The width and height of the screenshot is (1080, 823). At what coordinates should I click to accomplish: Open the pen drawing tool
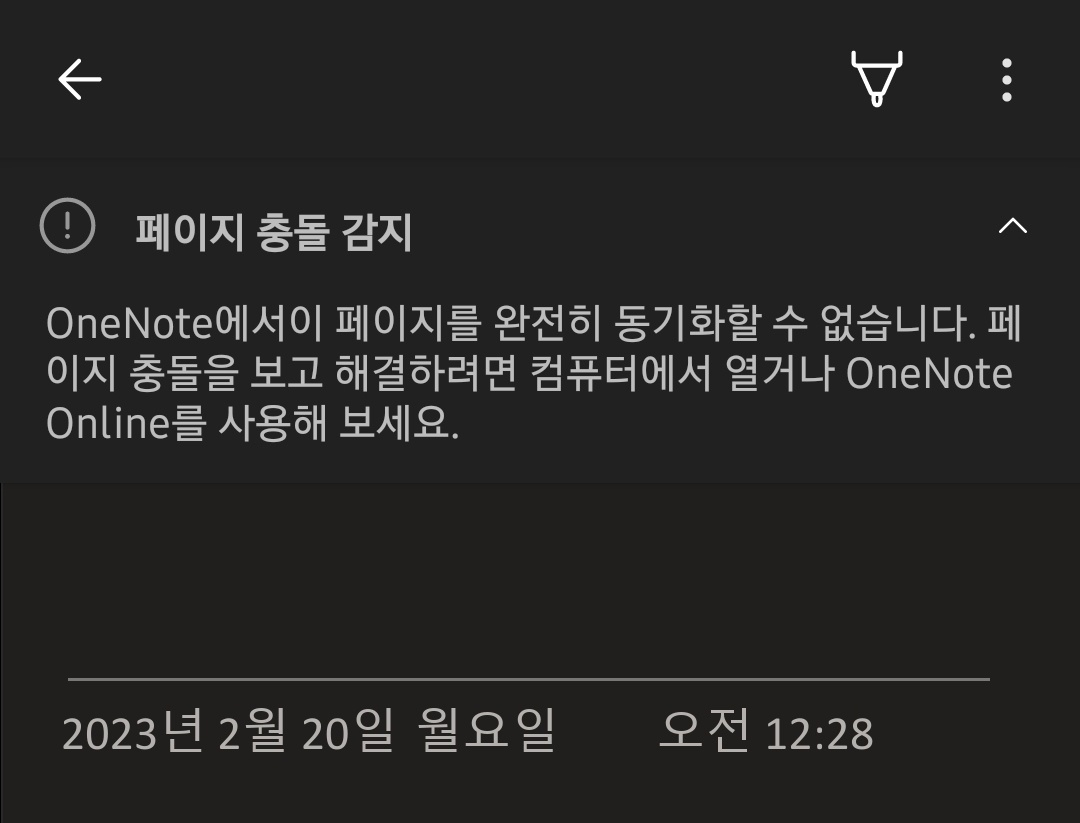click(877, 79)
